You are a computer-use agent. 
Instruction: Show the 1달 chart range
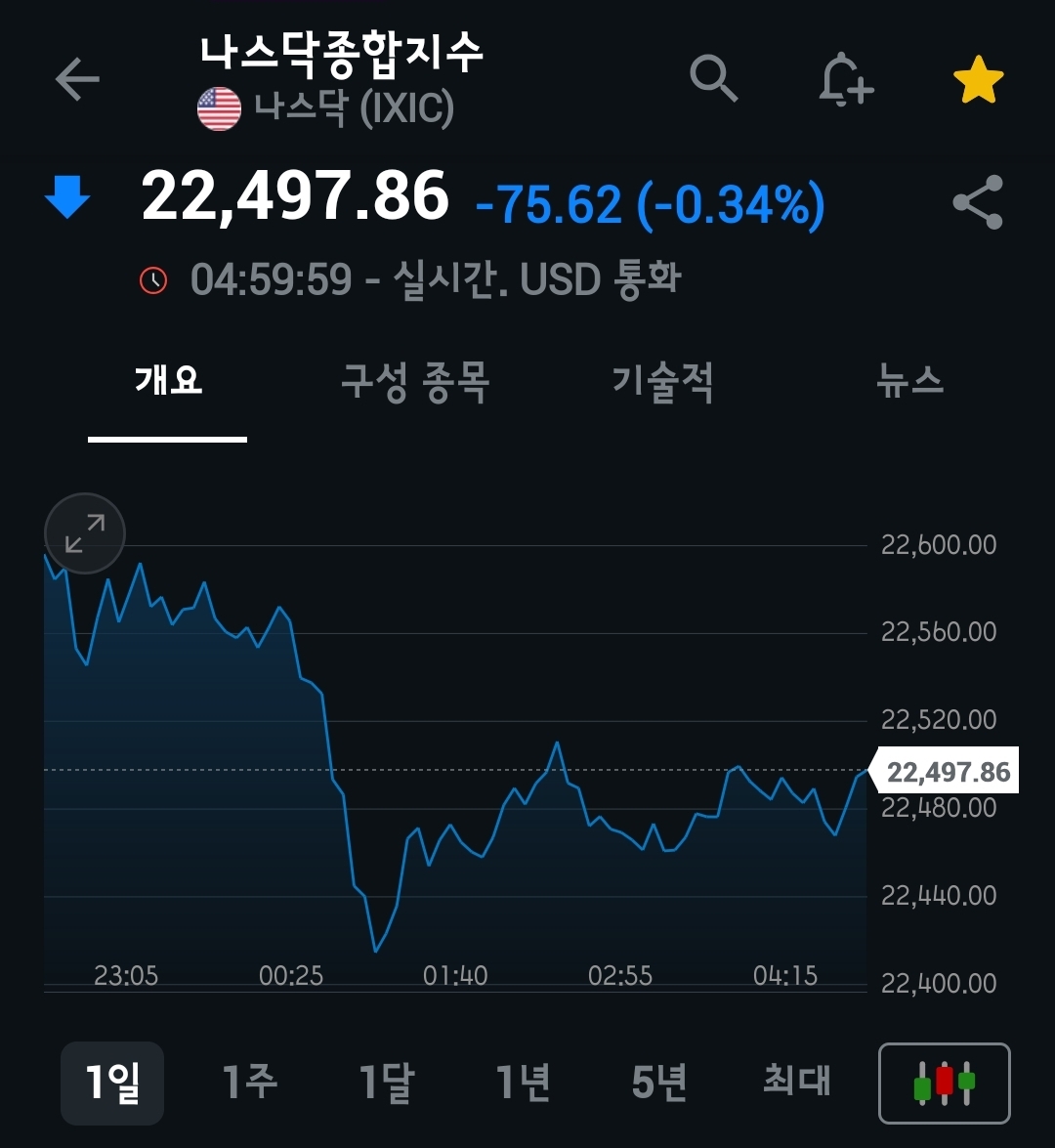point(386,1083)
